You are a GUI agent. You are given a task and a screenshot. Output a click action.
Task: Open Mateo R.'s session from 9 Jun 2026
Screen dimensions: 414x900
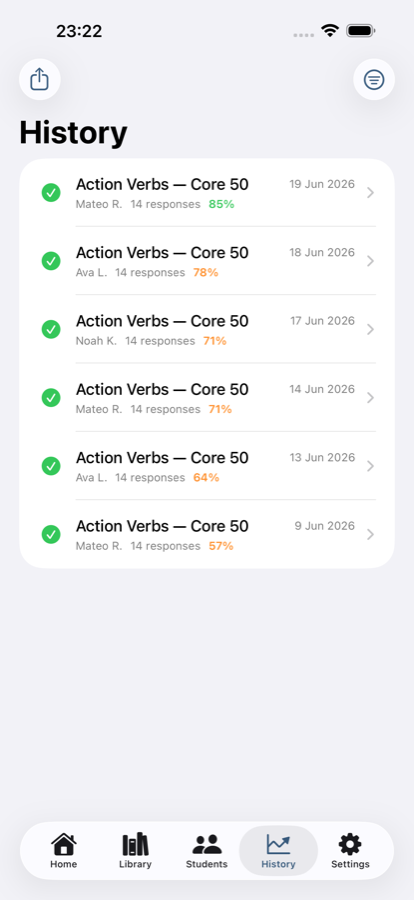tap(207, 534)
